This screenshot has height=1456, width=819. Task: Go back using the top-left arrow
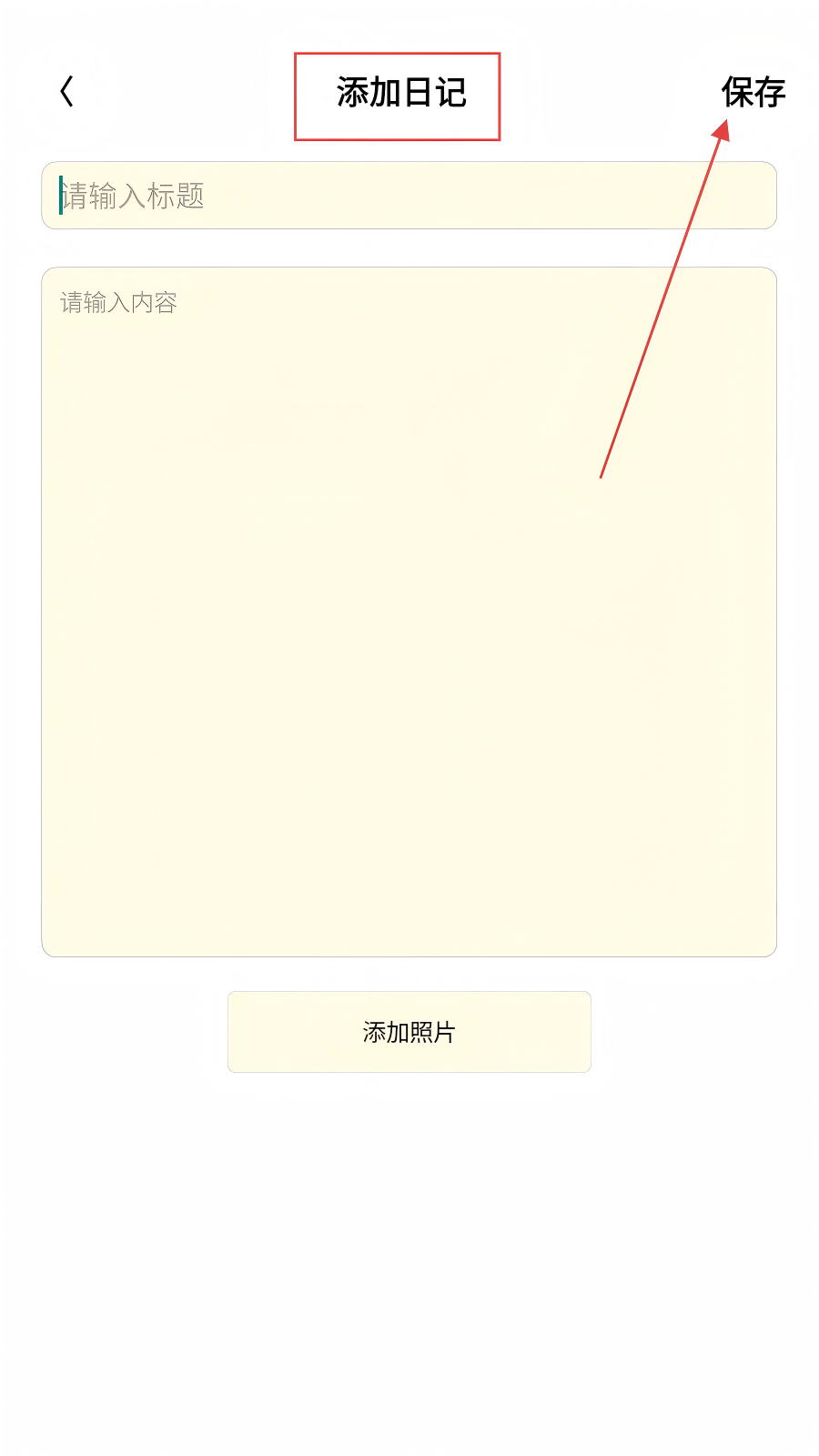[x=66, y=91]
